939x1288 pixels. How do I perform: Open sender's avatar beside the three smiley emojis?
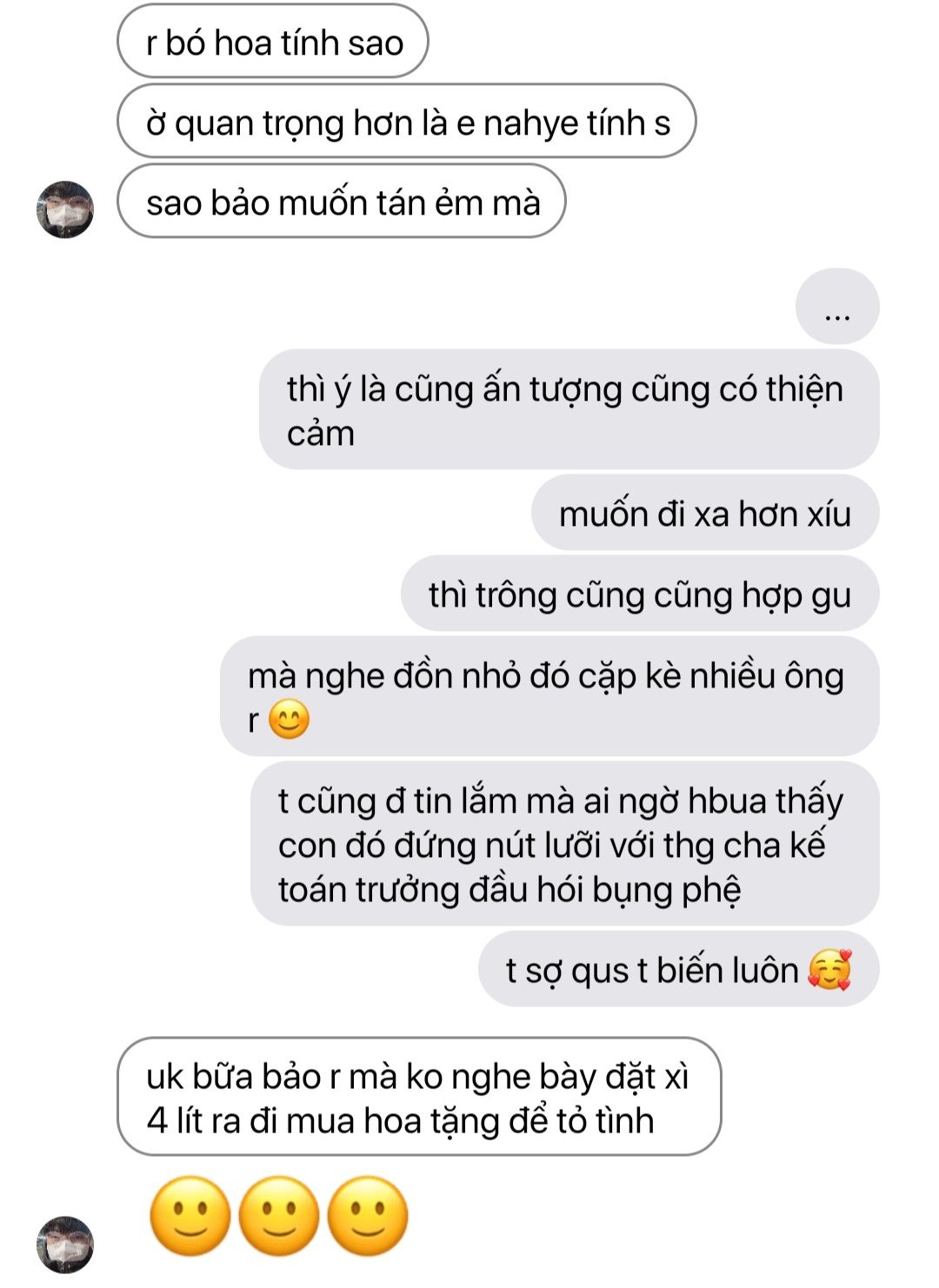point(65,1245)
